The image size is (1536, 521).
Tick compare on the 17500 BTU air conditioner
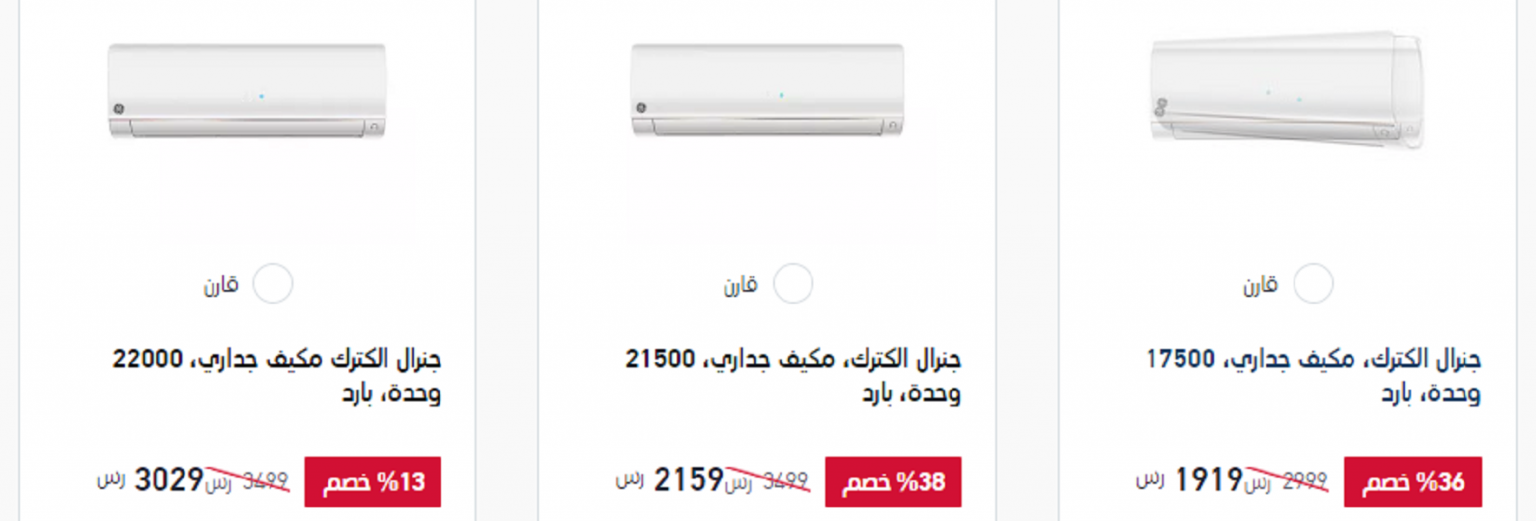coord(1312,284)
